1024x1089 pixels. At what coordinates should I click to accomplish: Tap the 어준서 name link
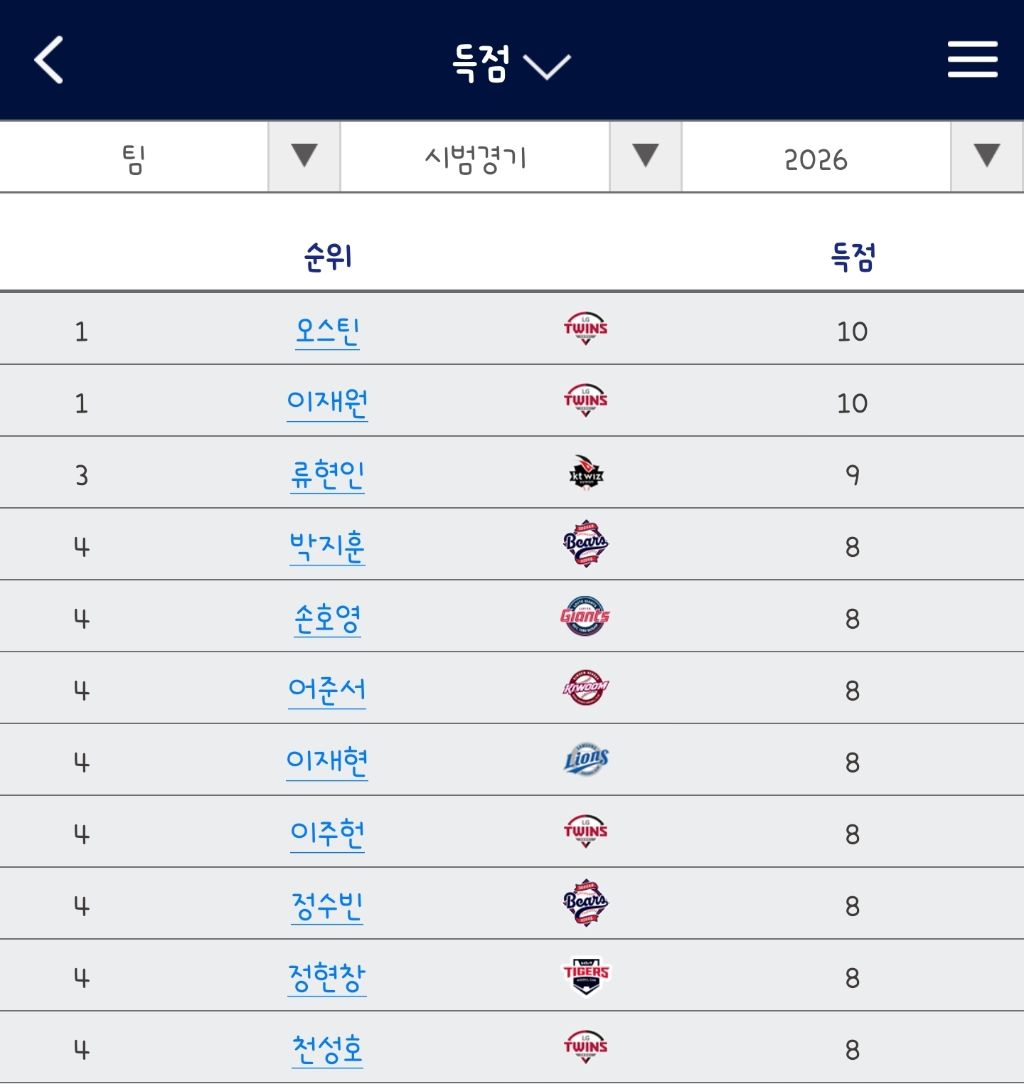tap(327, 691)
